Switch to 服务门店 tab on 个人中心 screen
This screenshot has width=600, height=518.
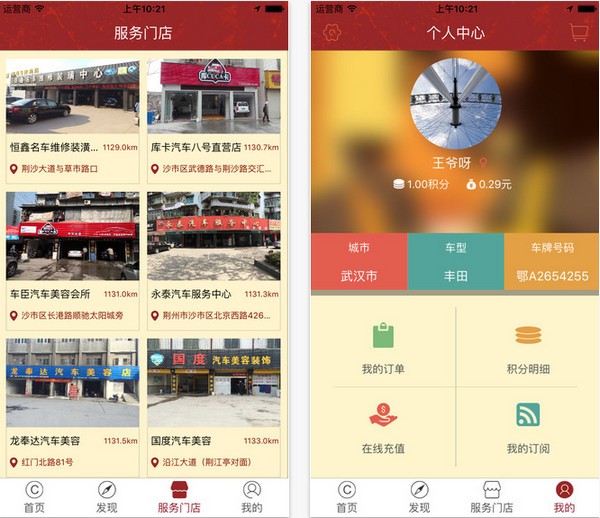click(491, 497)
